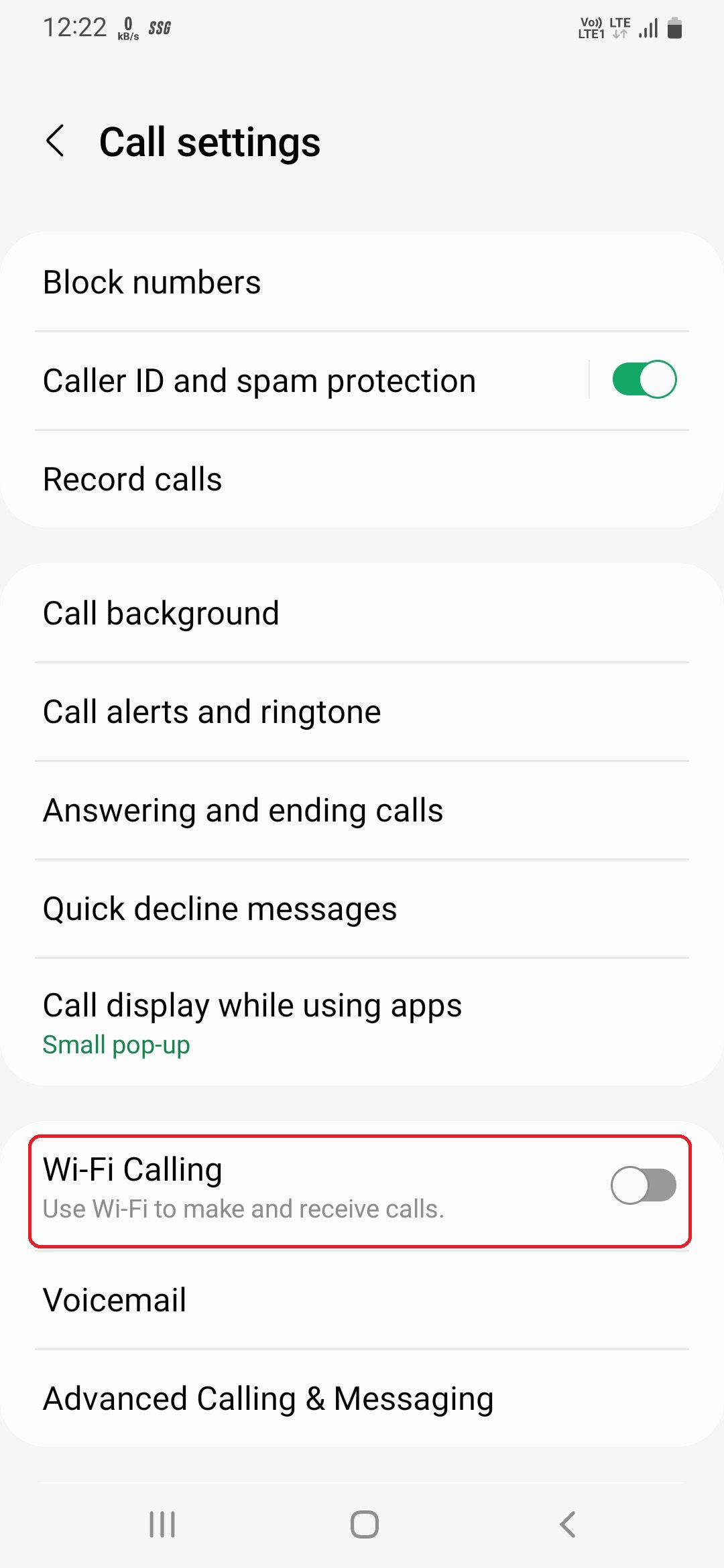Open Voicemail settings
The image size is (724, 1568).
[114, 1299]
